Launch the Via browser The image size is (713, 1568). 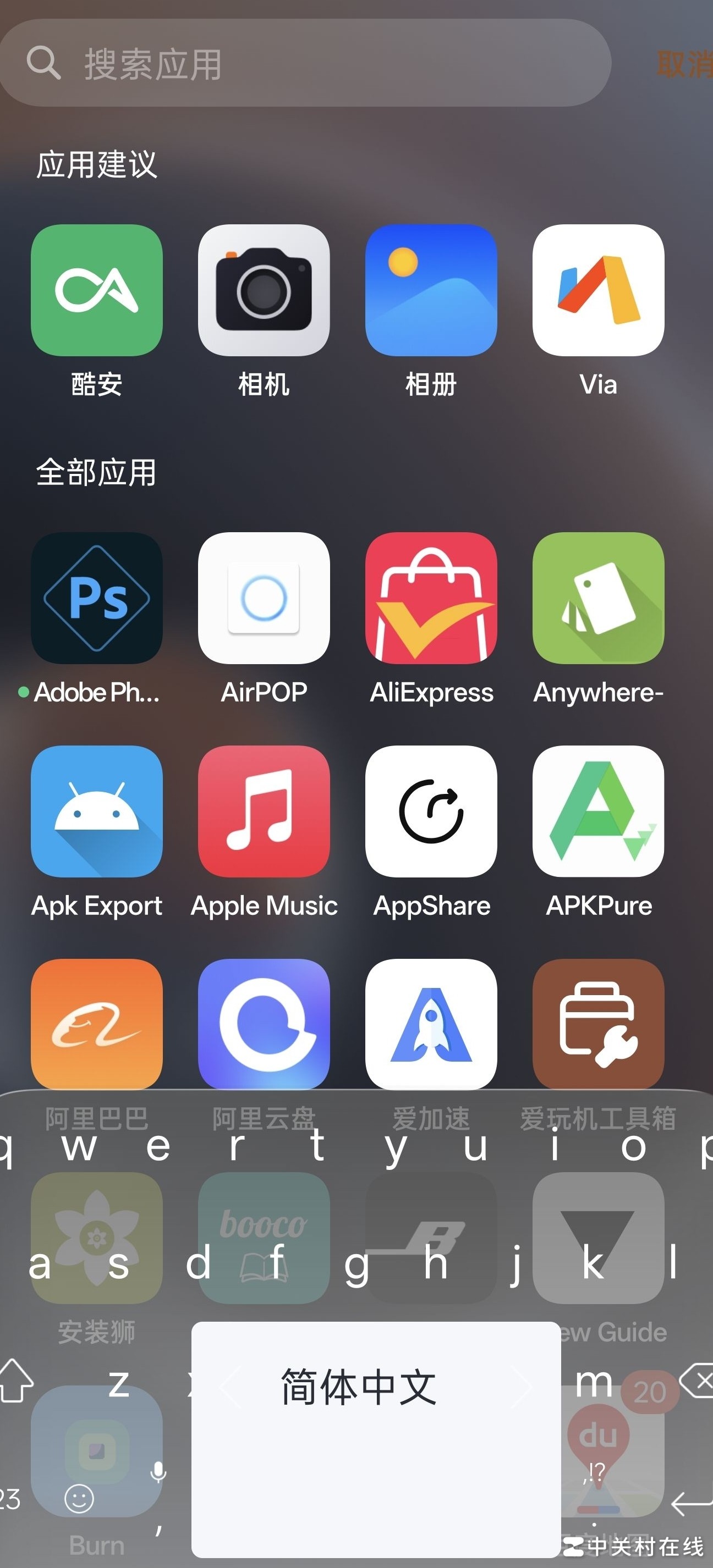pos(598,290)
